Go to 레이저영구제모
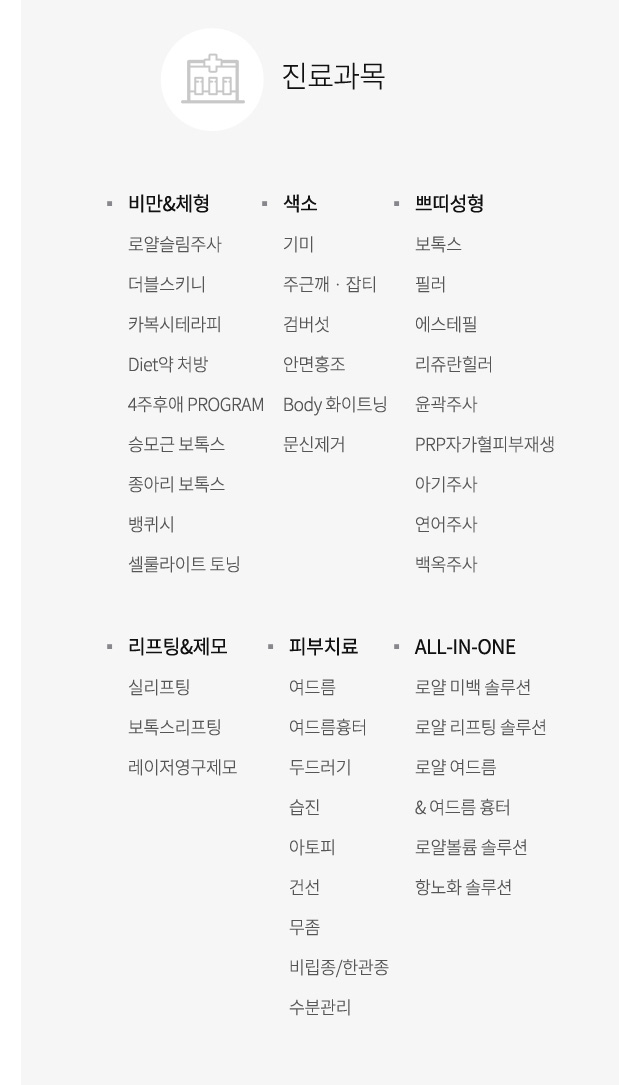Image resolution: width=640 pixels, height=1085 pixels. [183, 767]
